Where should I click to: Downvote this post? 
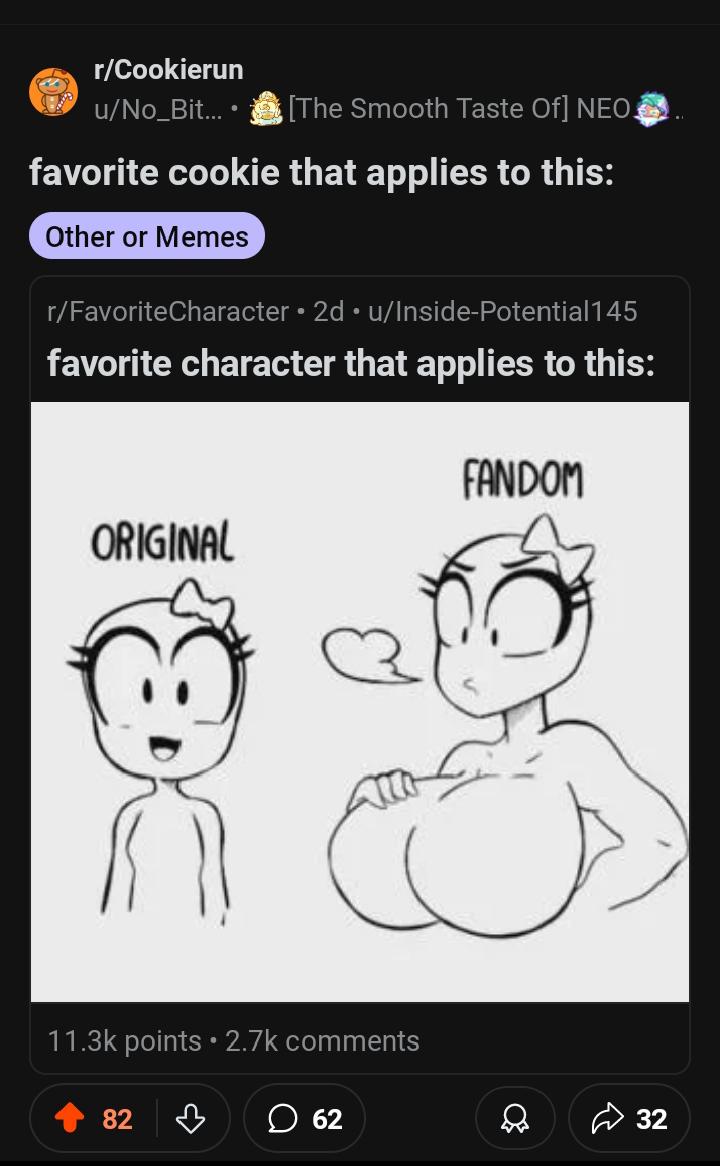click(191, 1118)
